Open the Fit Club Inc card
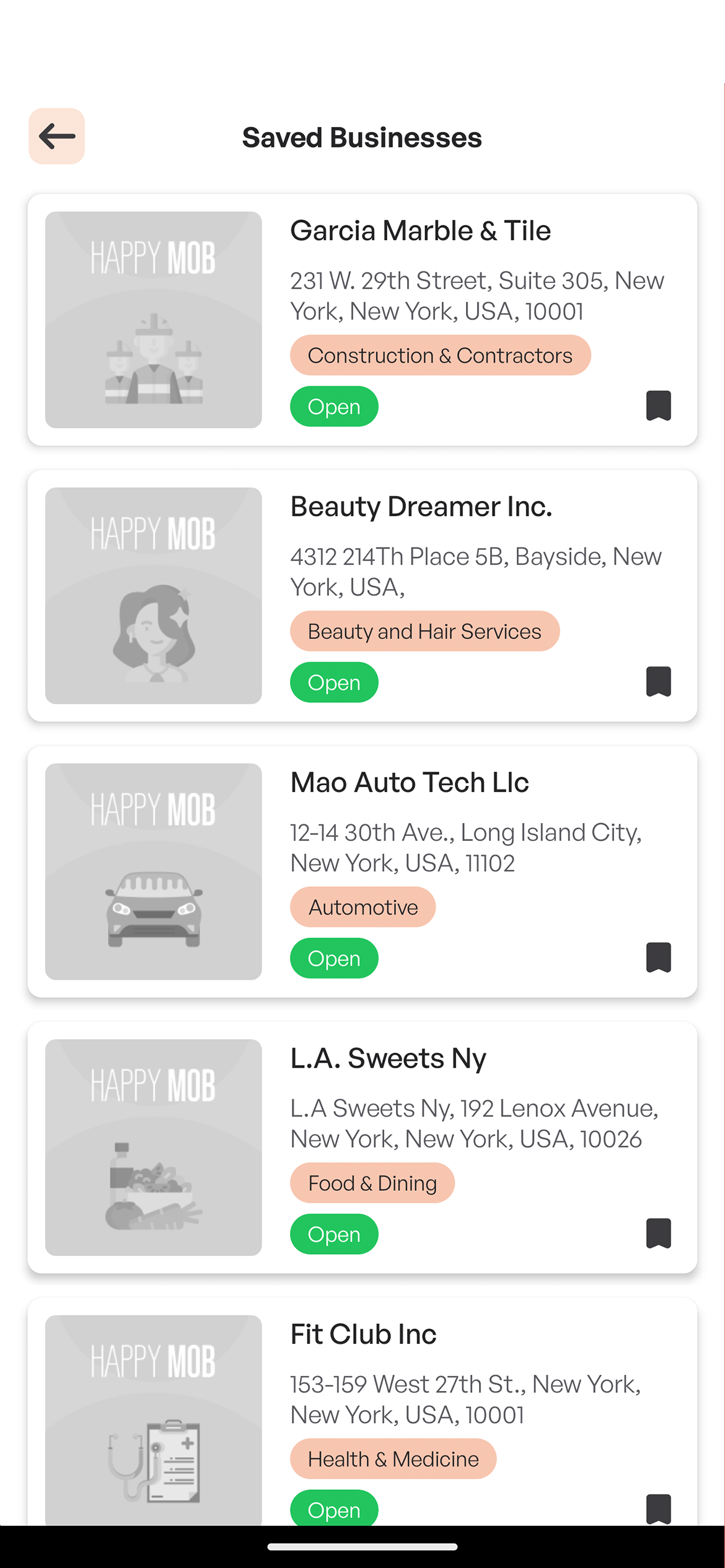 tap(364, 1335)
